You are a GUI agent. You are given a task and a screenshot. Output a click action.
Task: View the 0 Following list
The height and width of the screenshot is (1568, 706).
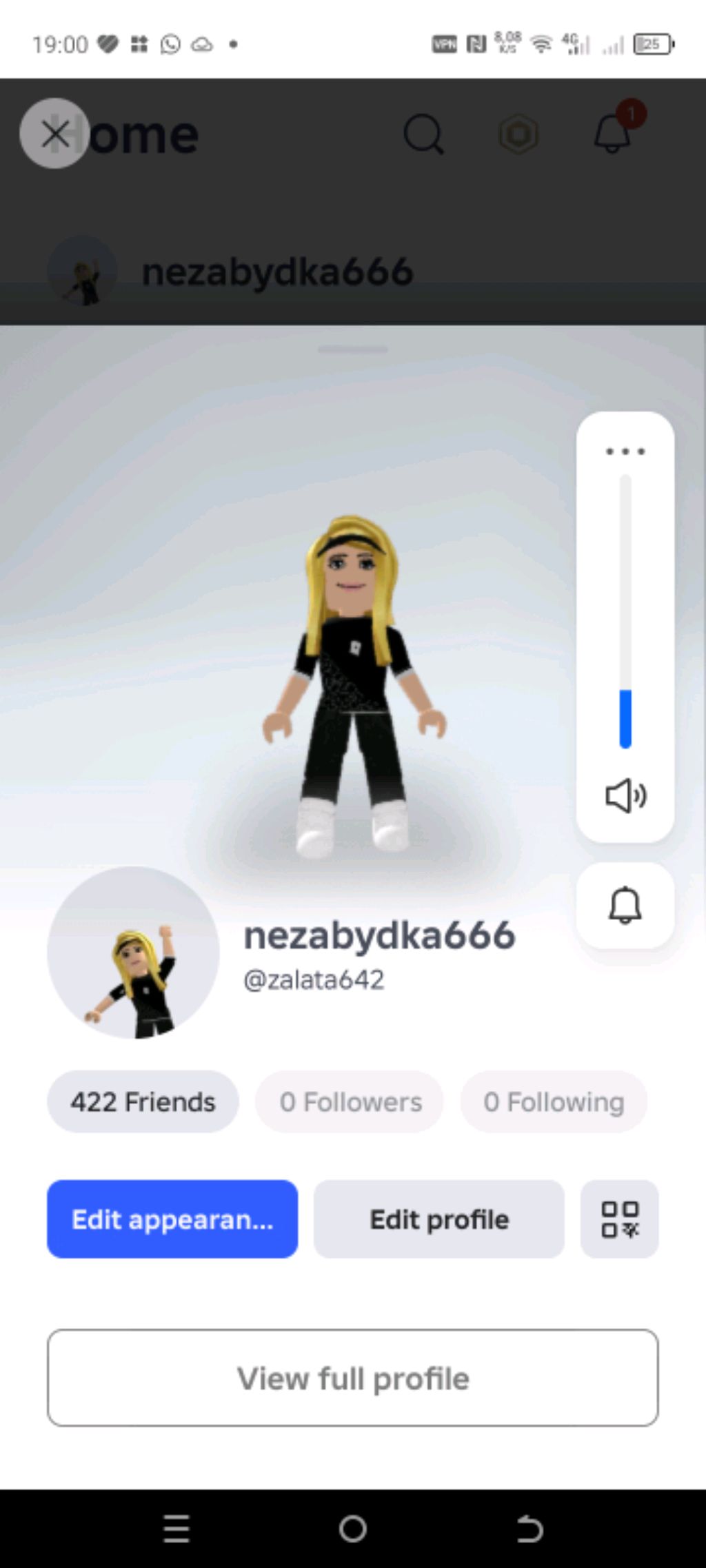[554, 1101]
